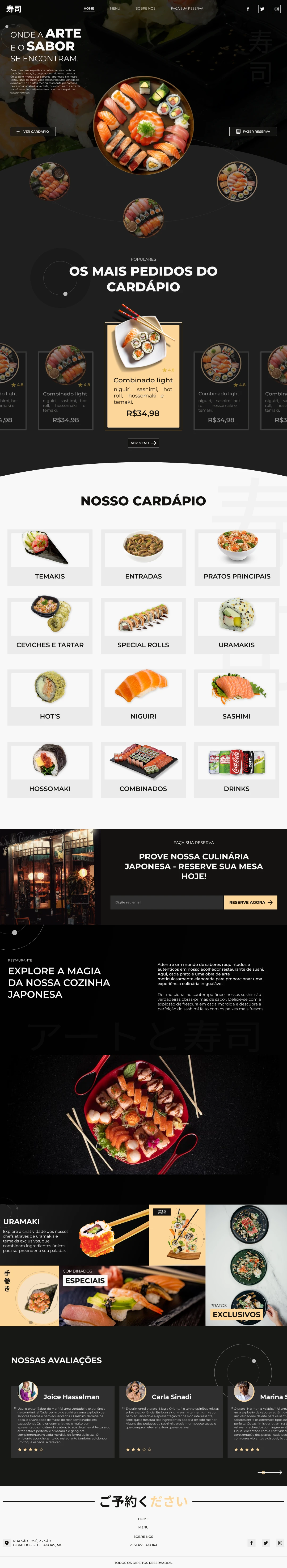Tap the Ver Cardápio button
Screen dimensions: 287x1568
(33, 132)
